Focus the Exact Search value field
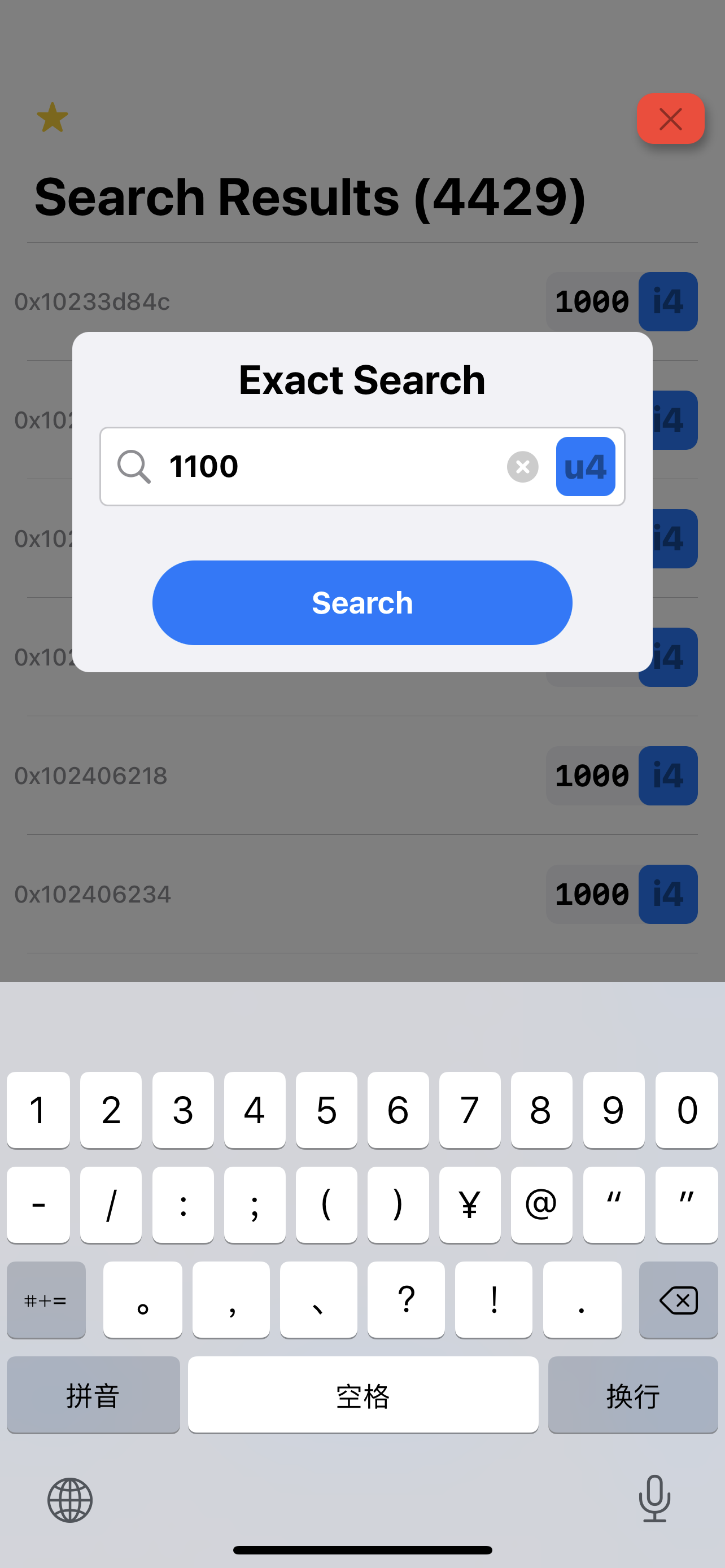Screen dimensions: 725x1568 pos(329,467)
